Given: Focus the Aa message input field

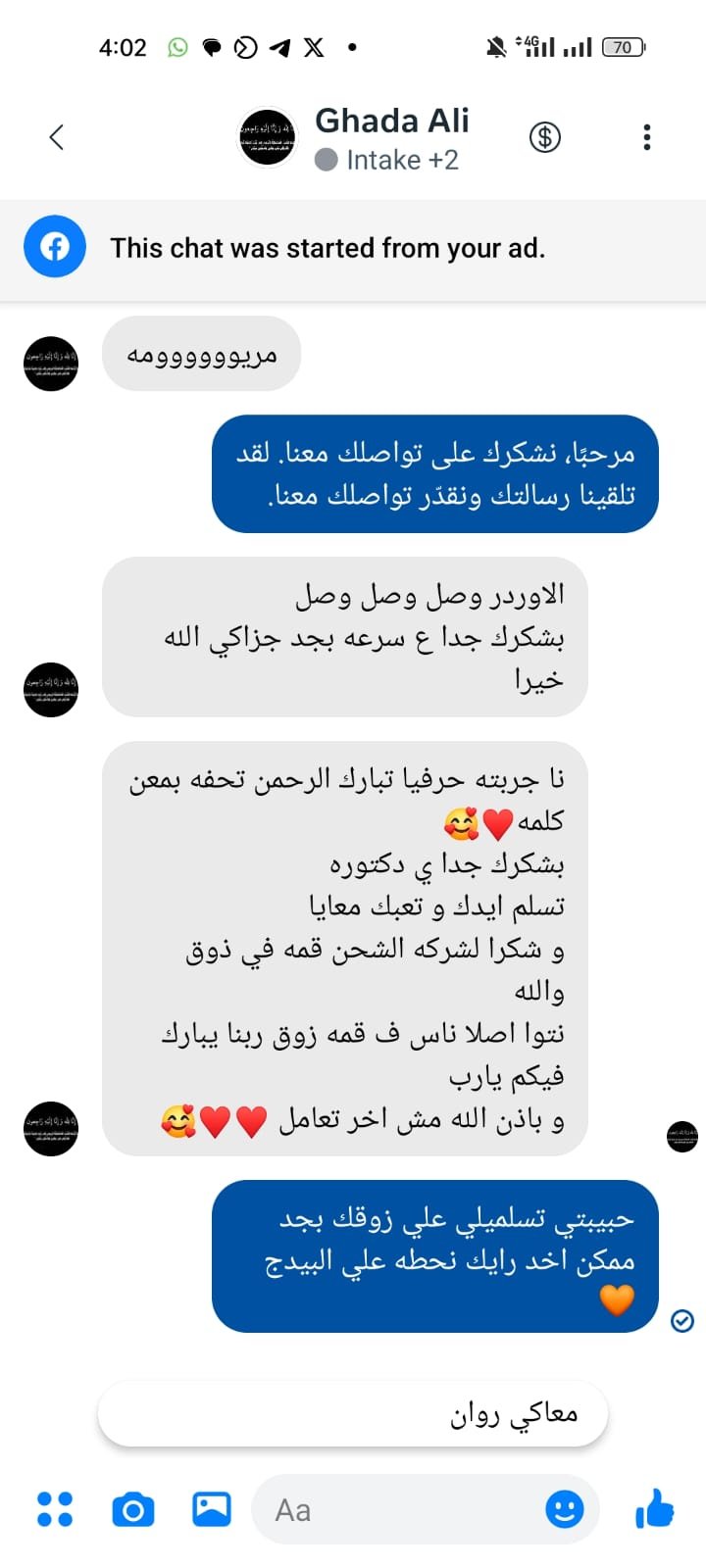Looking at the screenshot, I should tap(402, 1509).
